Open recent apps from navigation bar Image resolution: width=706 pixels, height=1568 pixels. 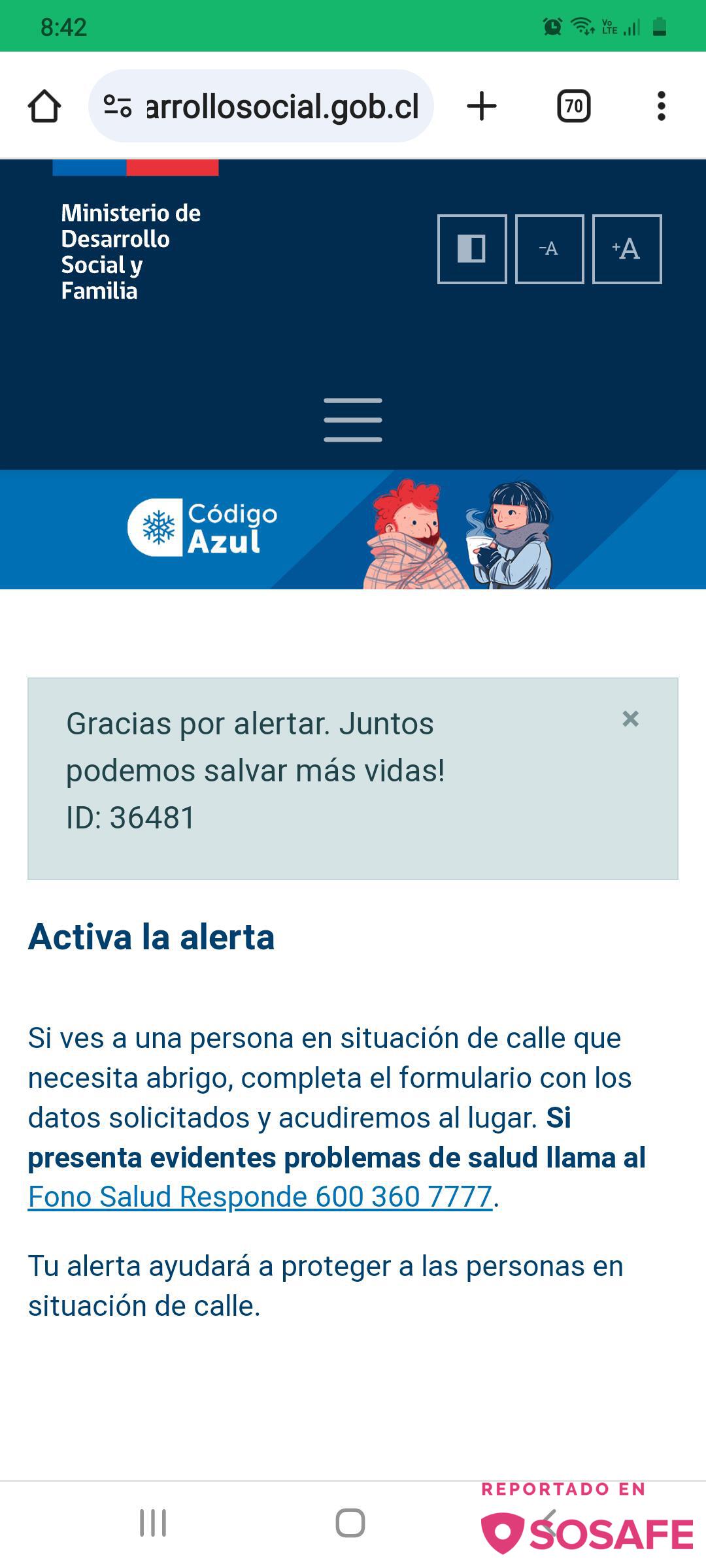pyautogui.click(x=153, y=1522)
